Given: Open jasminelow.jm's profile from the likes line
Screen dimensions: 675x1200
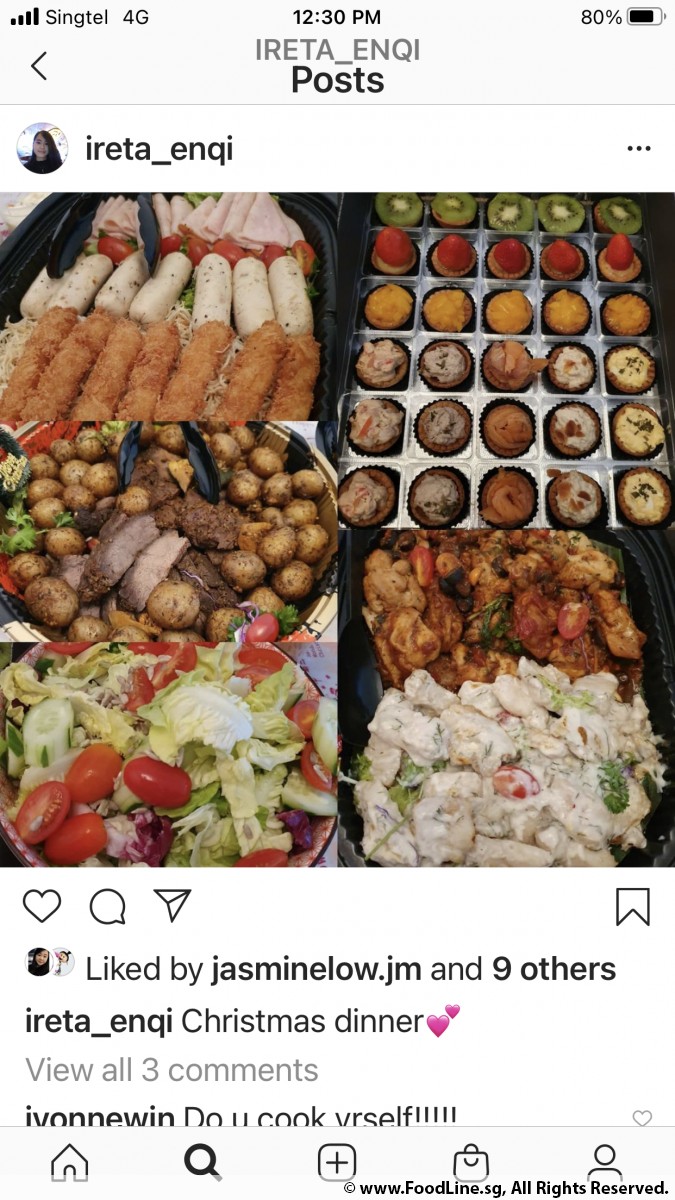Looking at the screenshot, I should pos(316,968).
